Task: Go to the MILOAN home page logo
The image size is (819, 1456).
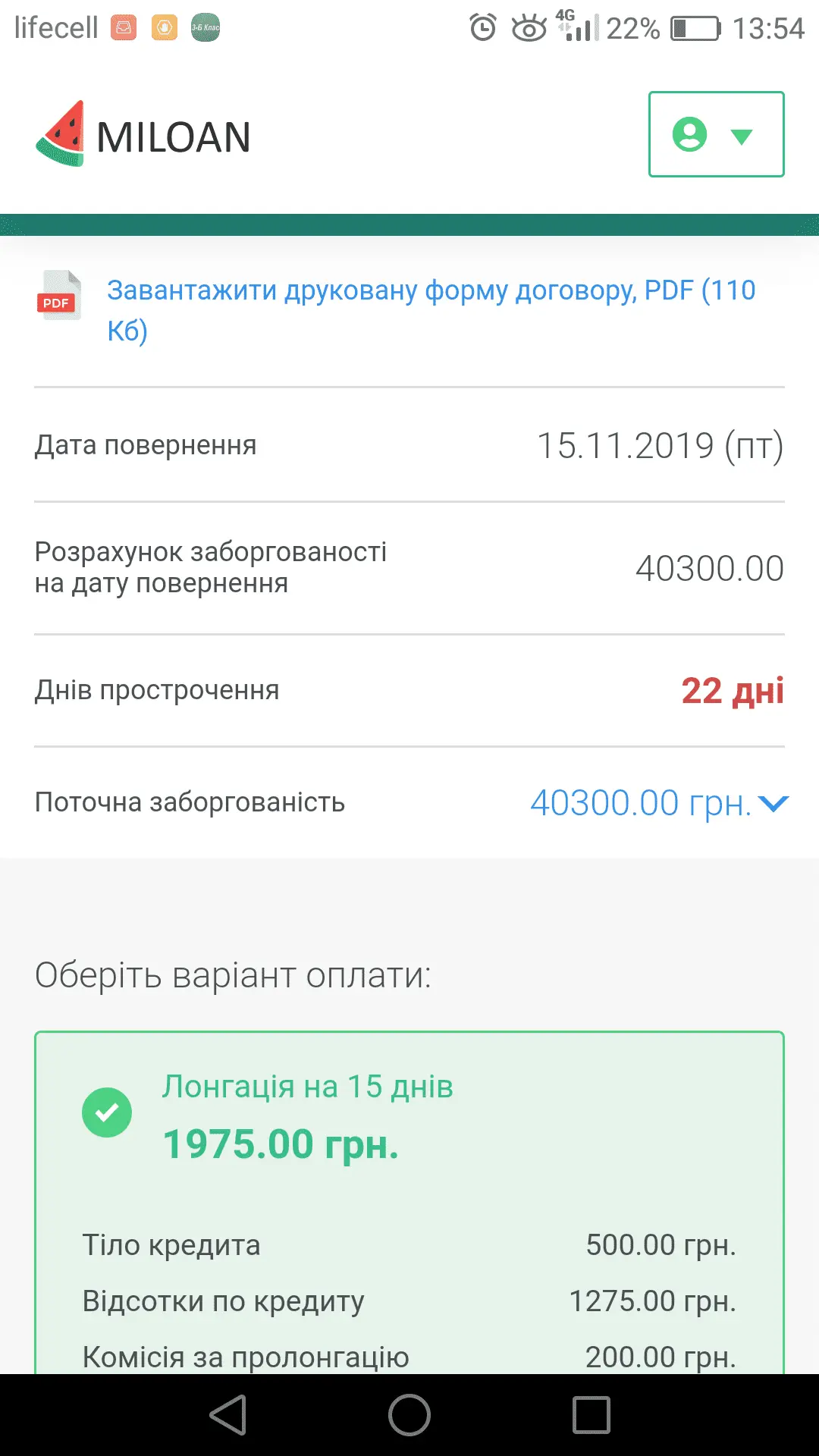Action: click(x=143, y=136)
